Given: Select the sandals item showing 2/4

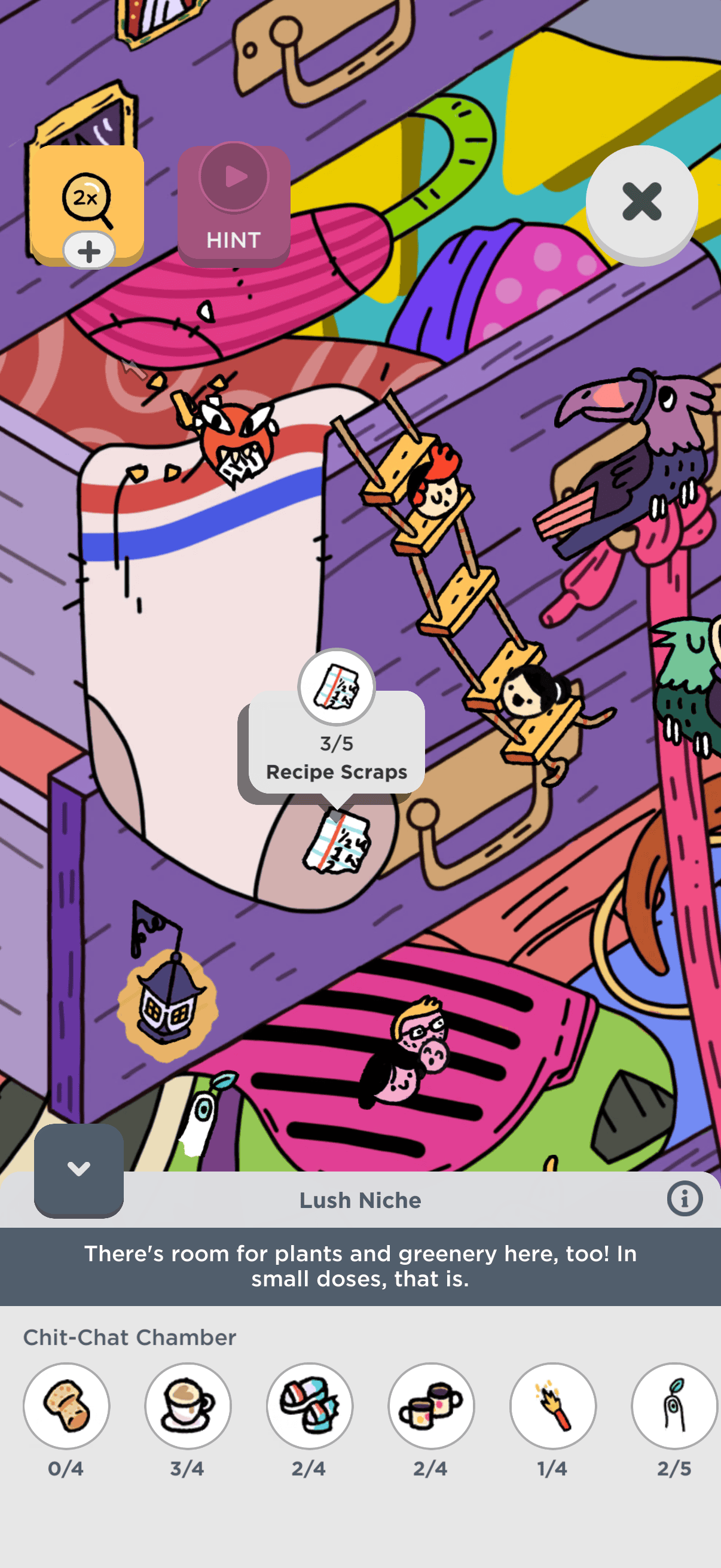Looking at the screenshot, I should (x=309, y=1405).
